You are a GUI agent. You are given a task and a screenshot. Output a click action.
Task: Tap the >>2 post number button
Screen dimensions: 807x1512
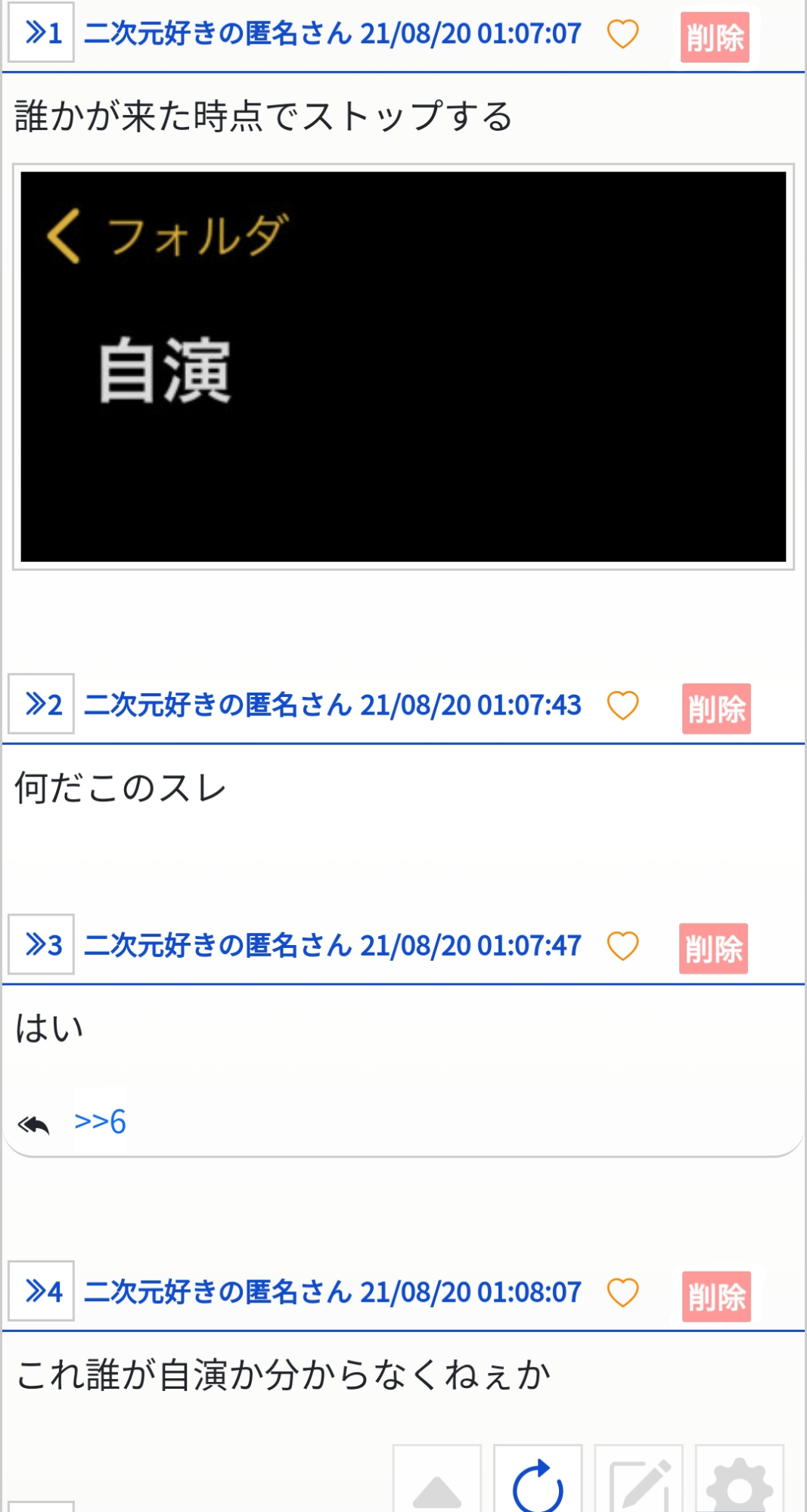(41, 704)
